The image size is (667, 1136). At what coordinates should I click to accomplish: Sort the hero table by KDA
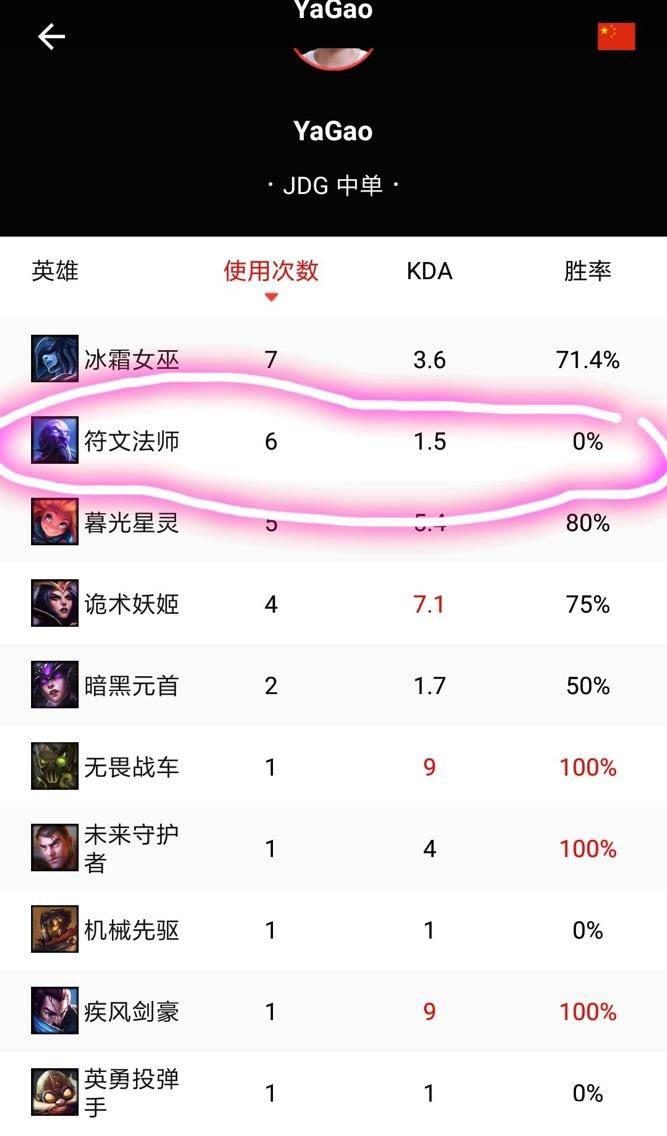429,271
